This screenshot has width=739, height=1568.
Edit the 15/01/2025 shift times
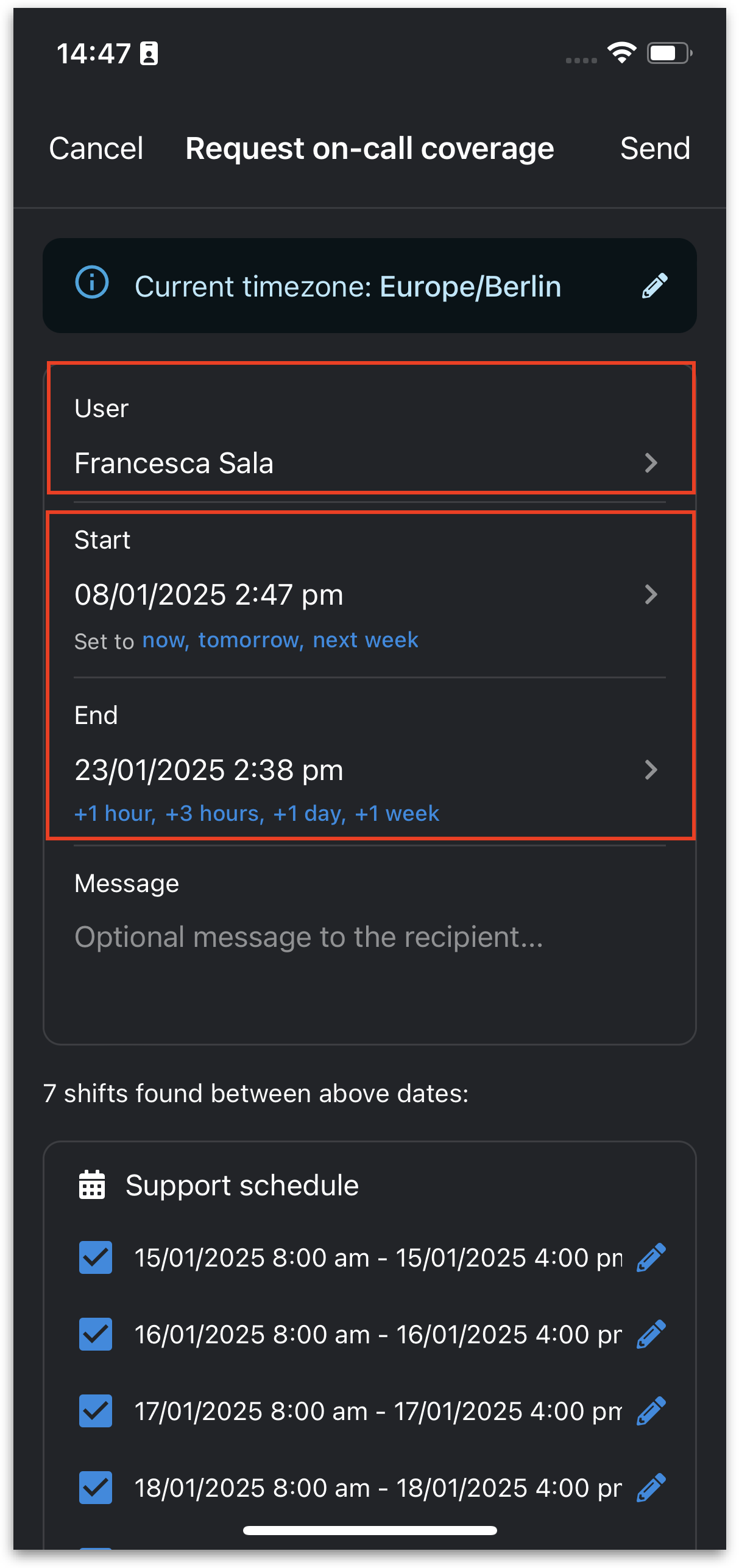point(651,1257)
